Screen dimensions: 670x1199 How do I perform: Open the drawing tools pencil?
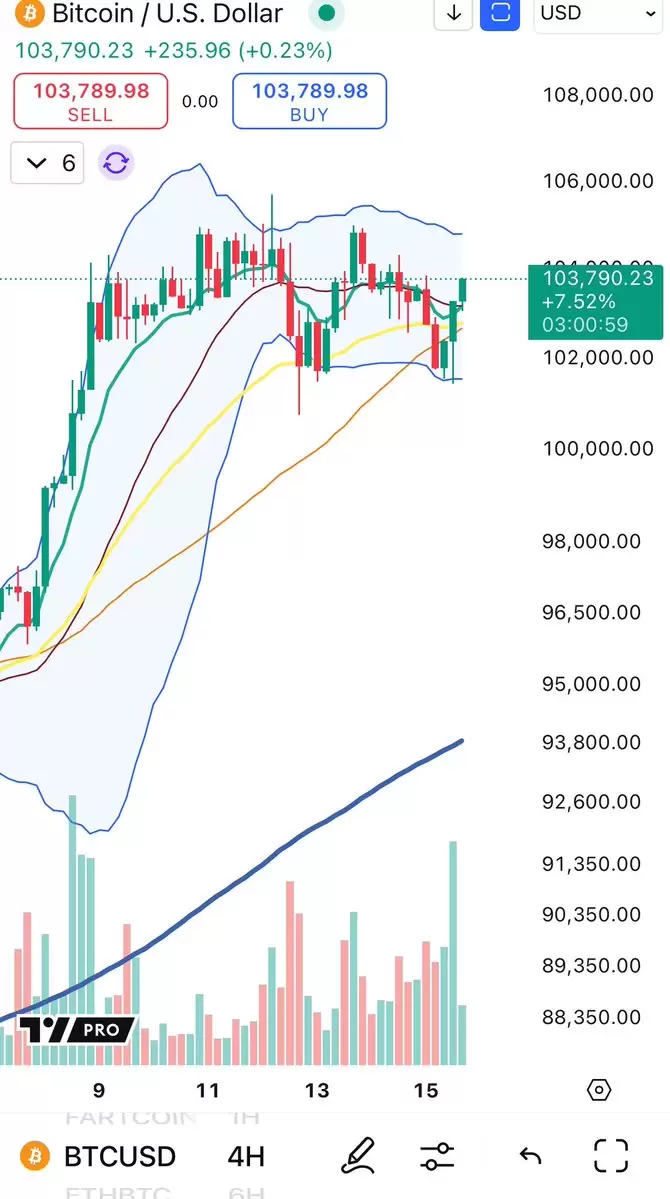click(x=357, y=1155)
